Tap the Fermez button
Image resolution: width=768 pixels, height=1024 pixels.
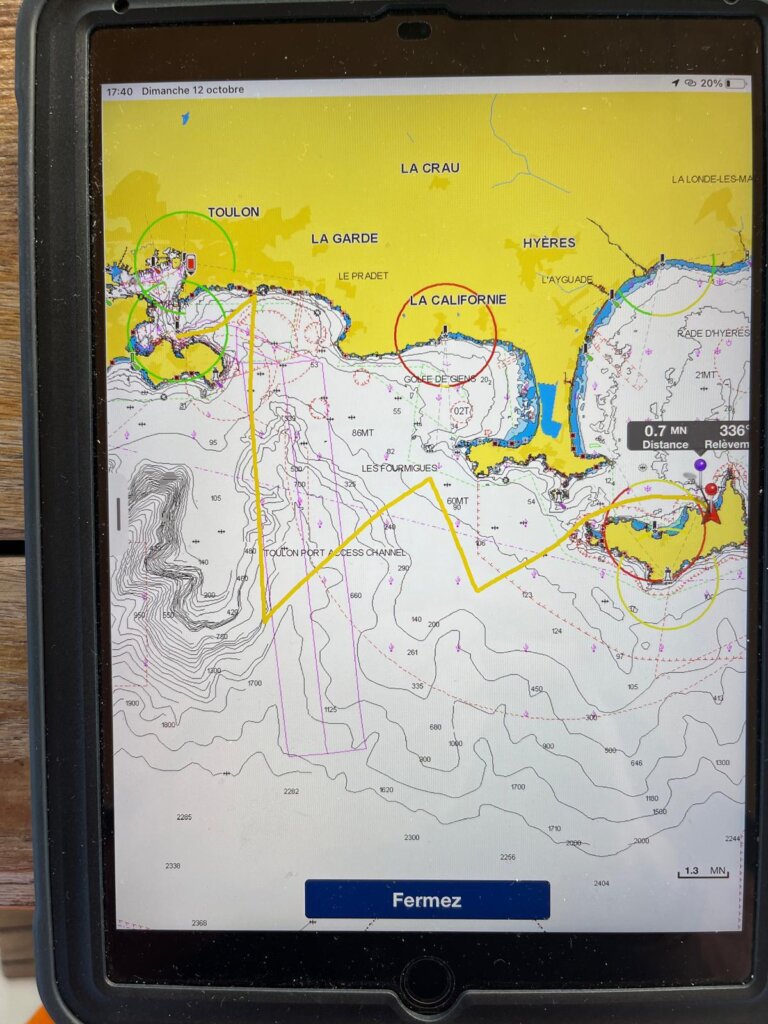pyautogui.click(x=427, y=900)
